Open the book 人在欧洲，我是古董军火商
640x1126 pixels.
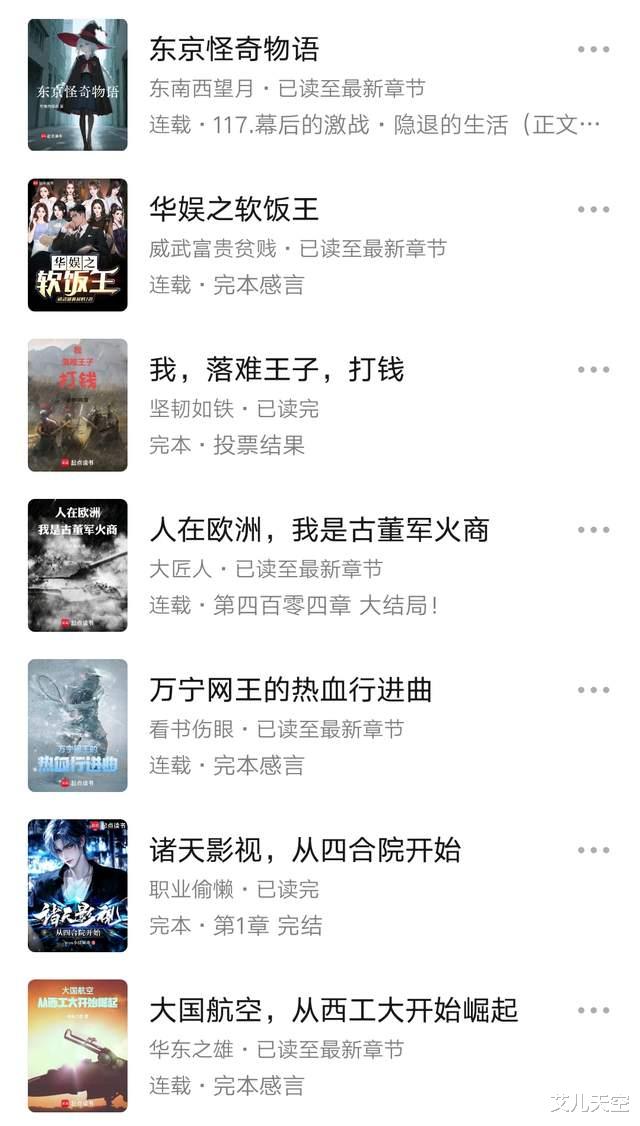point(319,529)
